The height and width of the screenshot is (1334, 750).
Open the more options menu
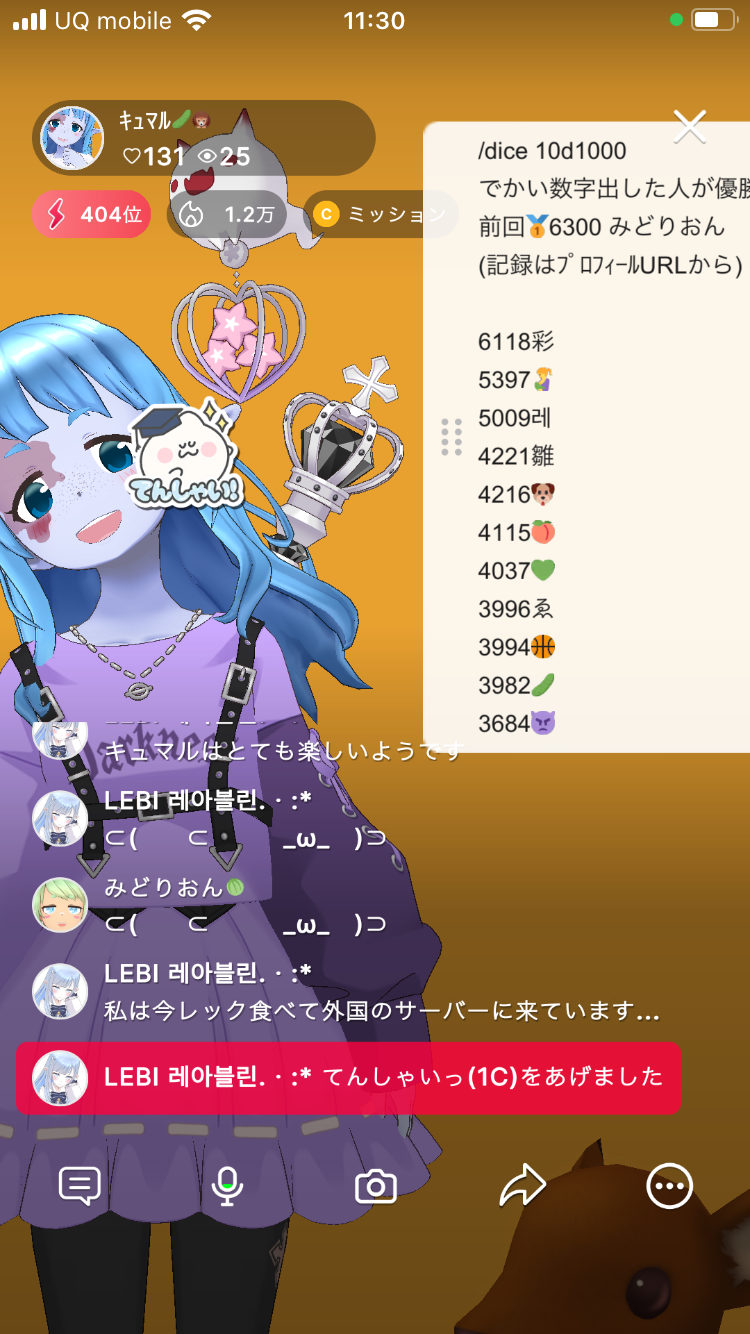click(669, 1187)
